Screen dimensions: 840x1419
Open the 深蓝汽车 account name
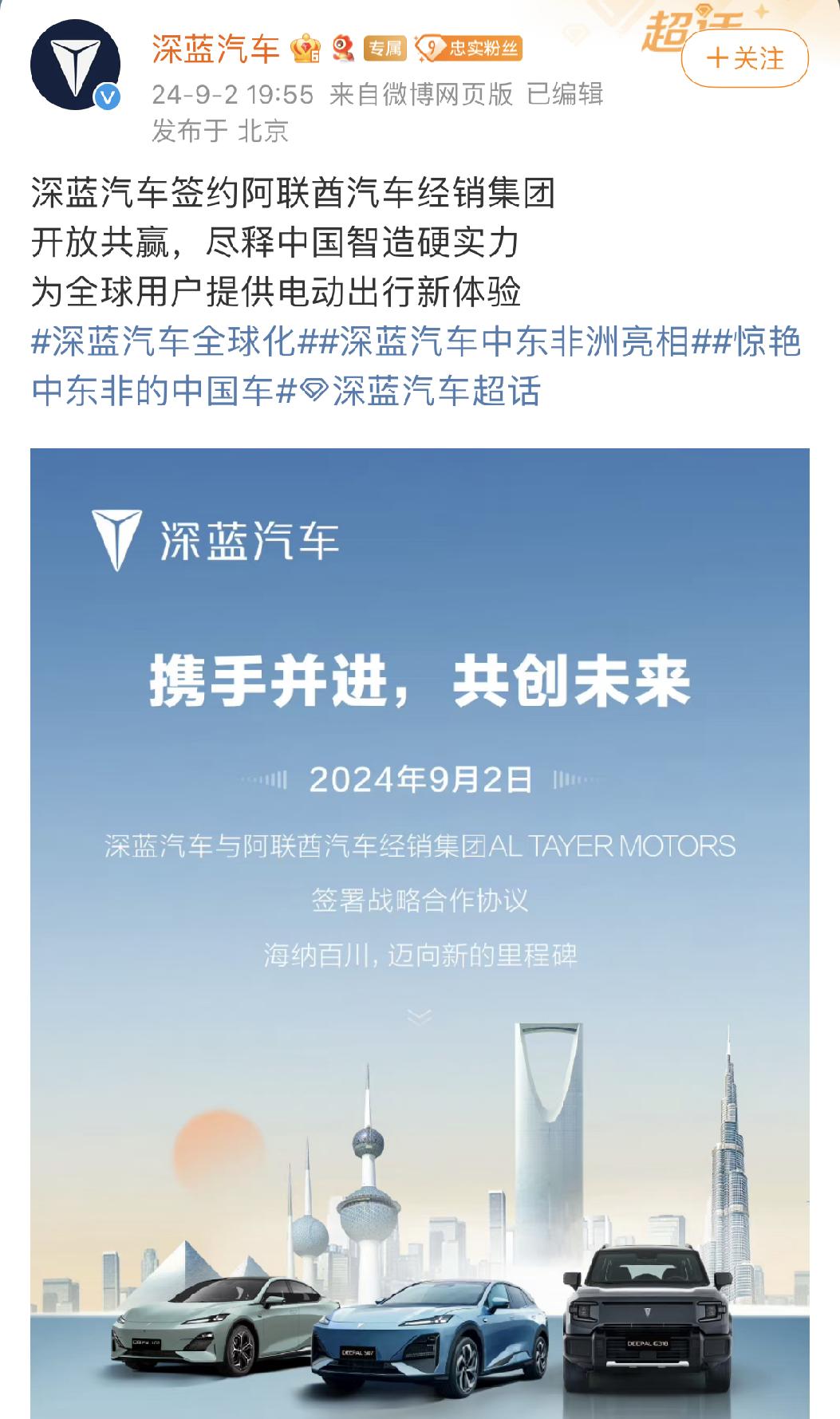tap(215, 49)
